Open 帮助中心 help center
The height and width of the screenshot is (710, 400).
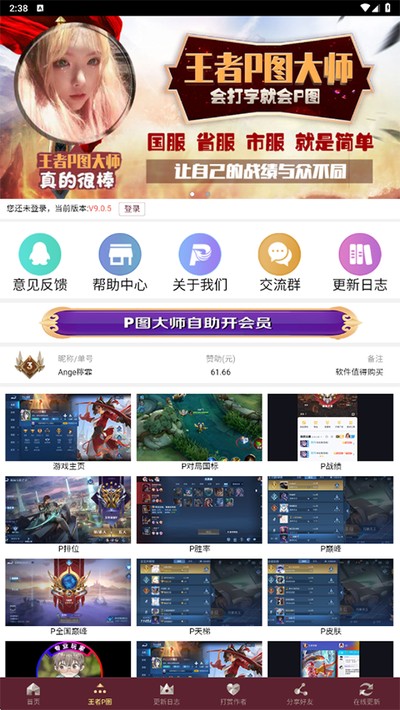(x=120, y=262)
